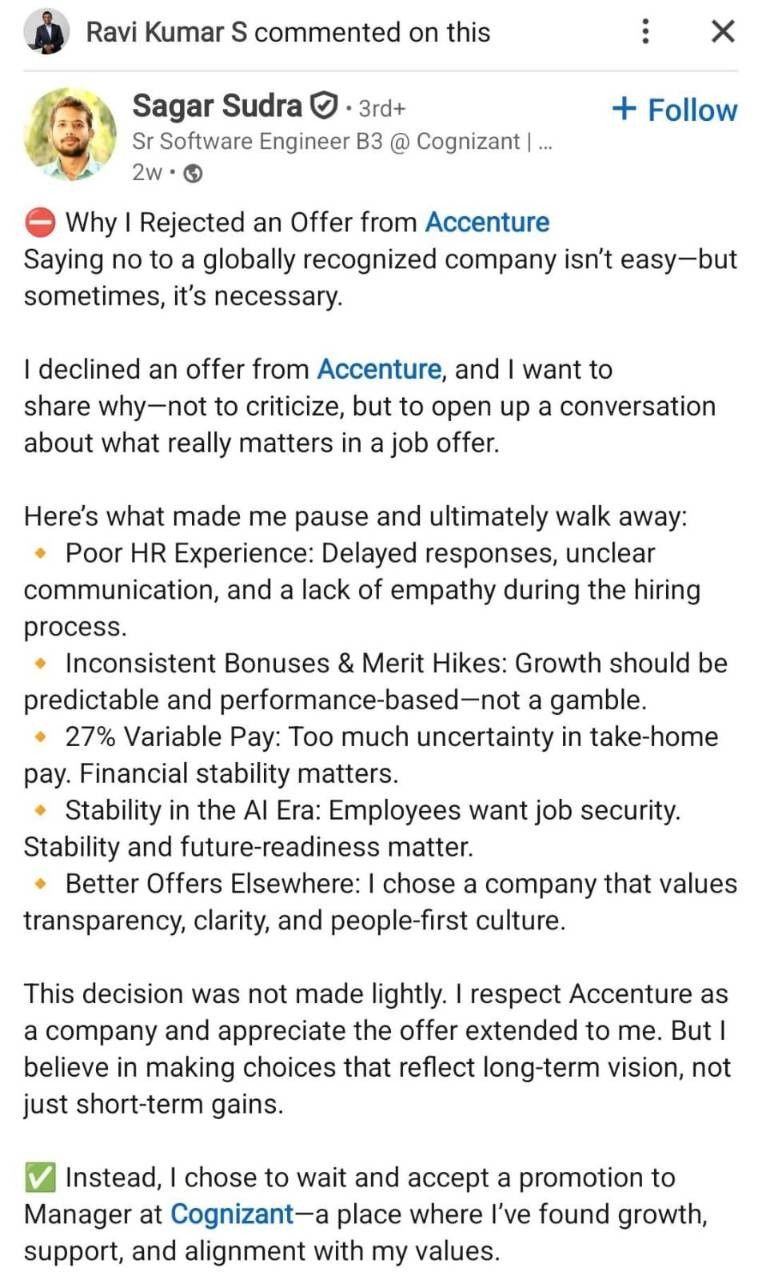This screenshot has width=762, height=1280.
Task: Follow Sagar Sudra
Action: (x=674, y=110)
